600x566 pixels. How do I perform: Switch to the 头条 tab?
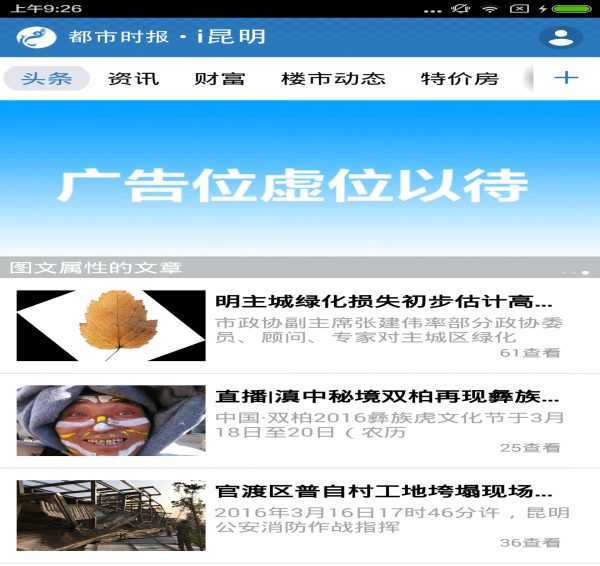[x=47, y=79]
